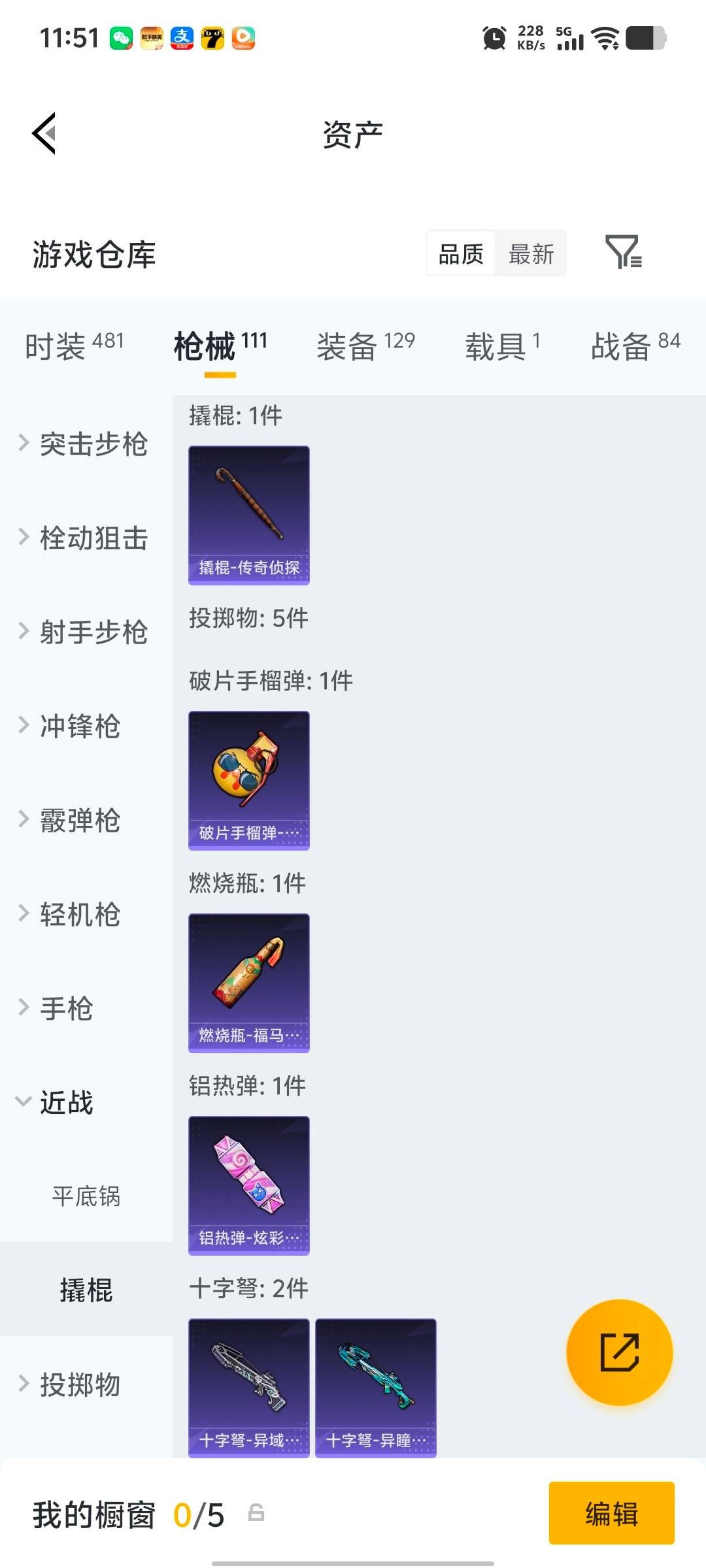Viewport: 706px width, 1568px height.
Task: Tap the 编辑 button for 我的橱窗
Action: (611, 1514)
